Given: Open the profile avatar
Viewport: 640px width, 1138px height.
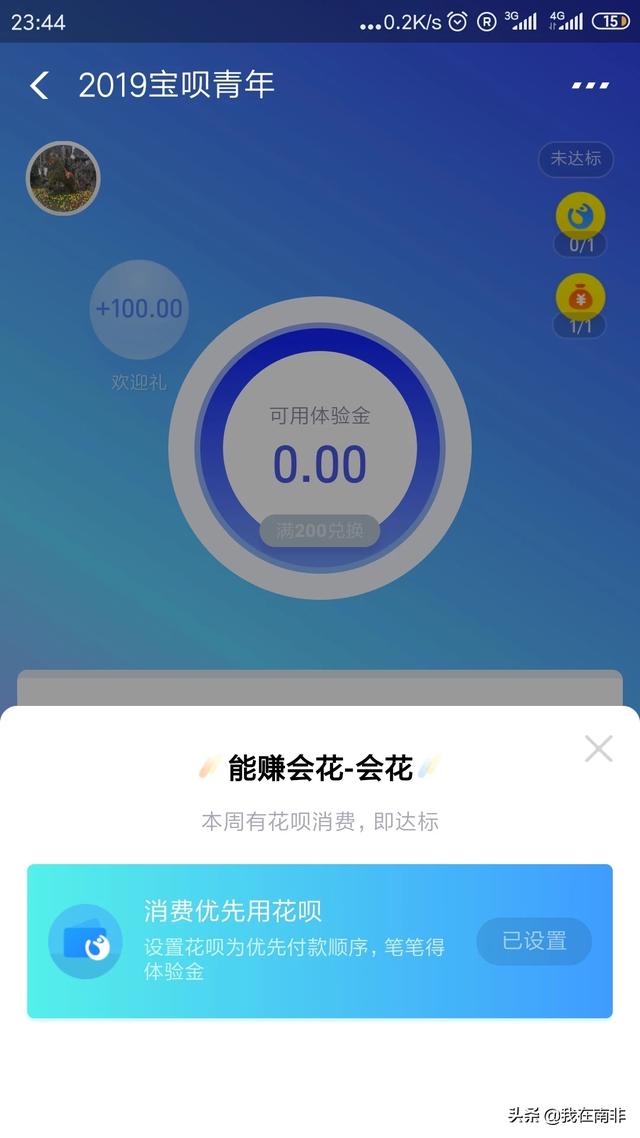Looking at the screenshot, I should pyautogui.click(x=63, y=179).
